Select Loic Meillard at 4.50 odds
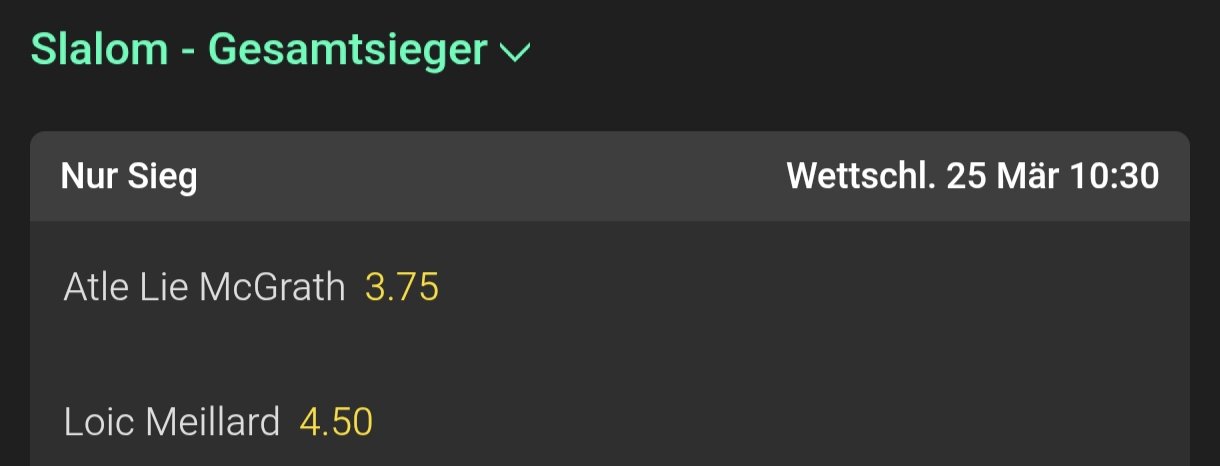 pos(336,422)
